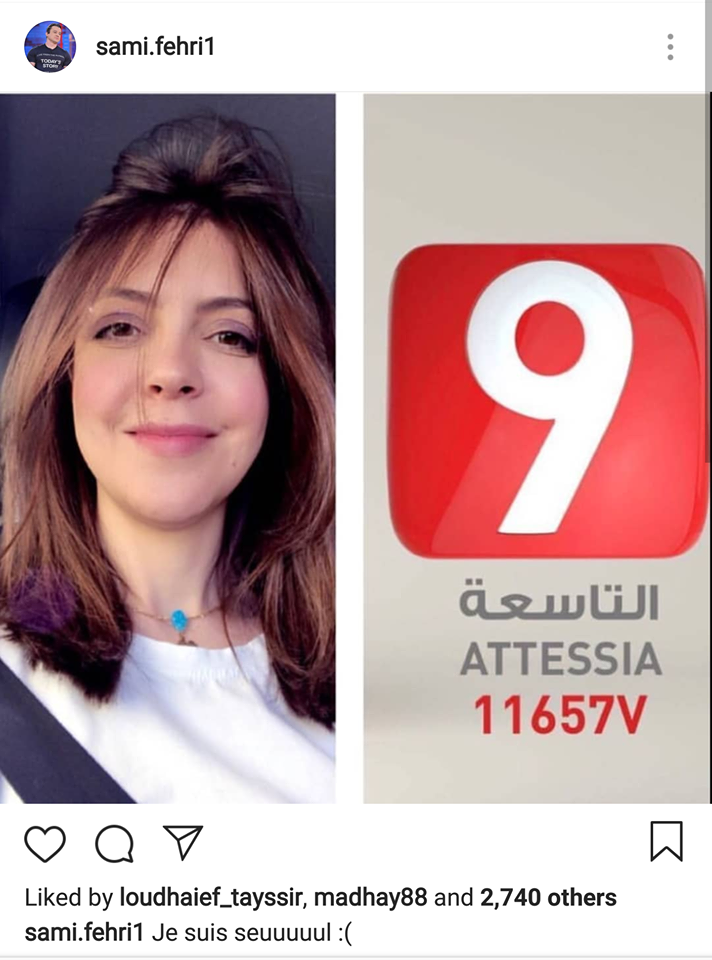View the 2,740 others who liked
This screenshot has height=960, width=712.
[548, 897]
